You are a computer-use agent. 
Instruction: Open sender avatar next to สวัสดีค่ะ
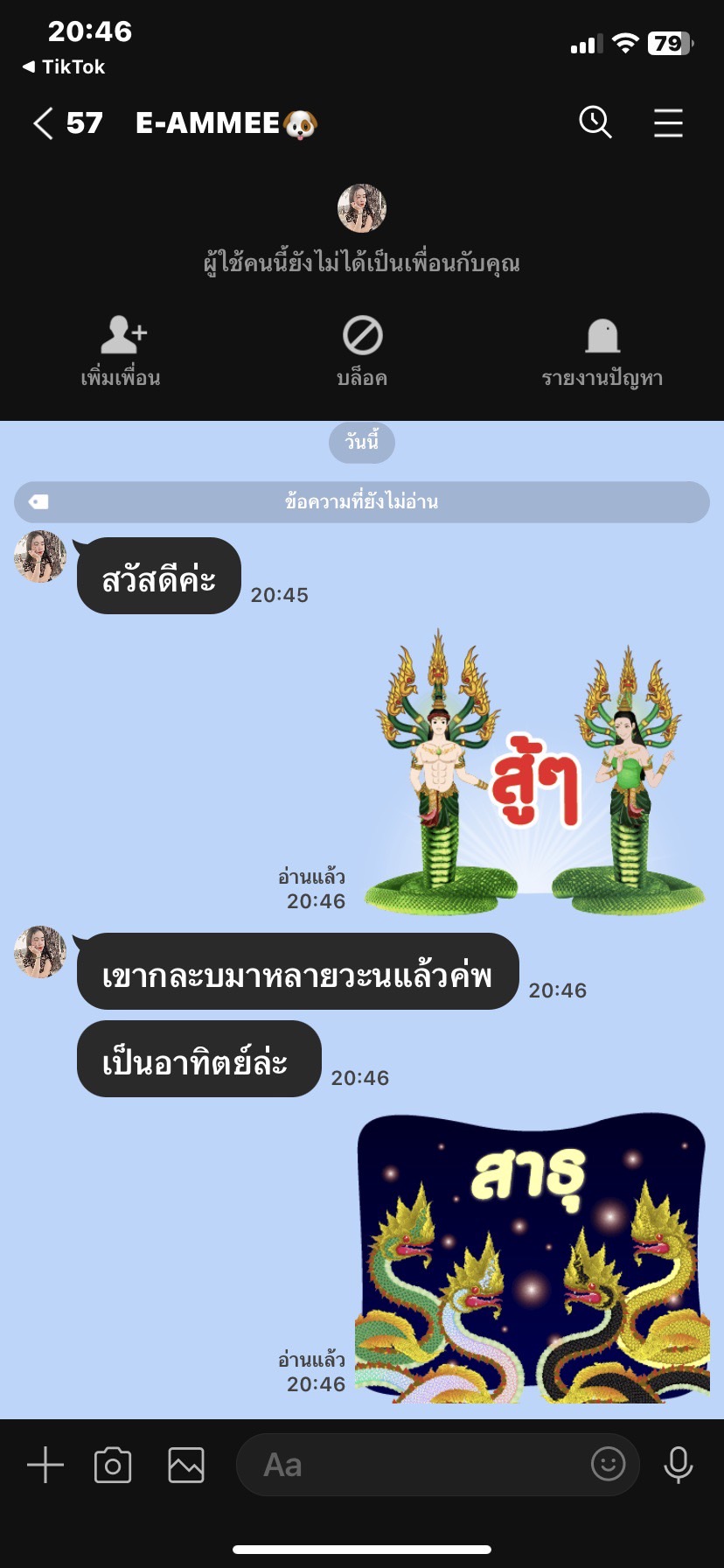40,556
